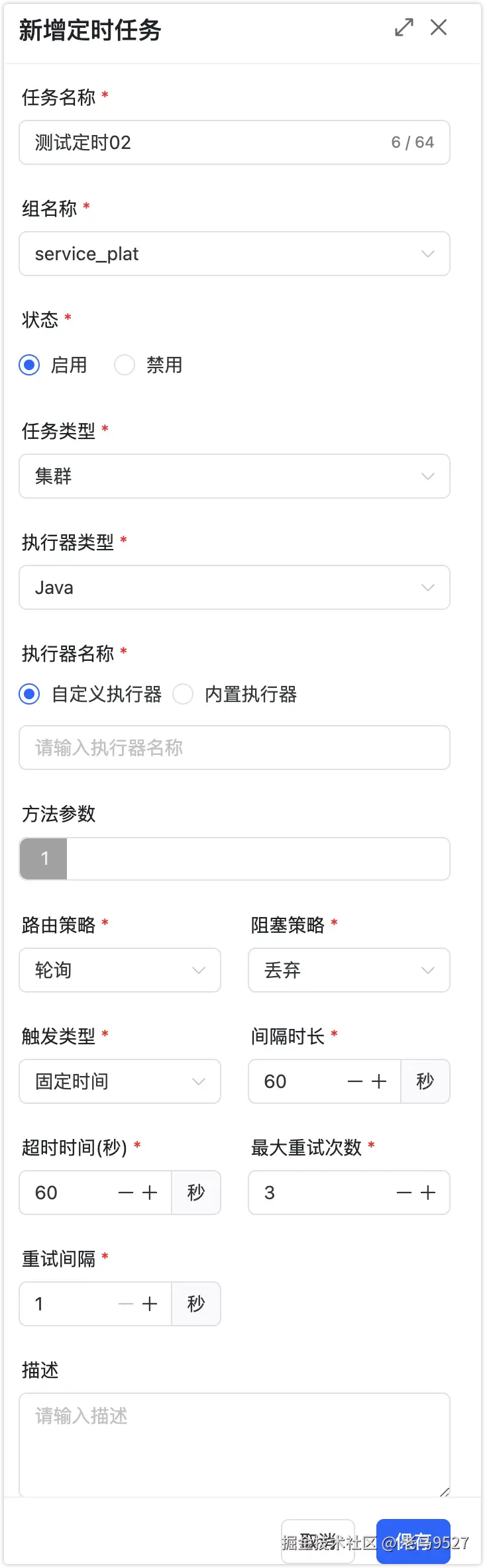Viewport: 485px width, 1568px height.
Task: Choose 内置执行器 radio option
Action: tap(184, 695)
